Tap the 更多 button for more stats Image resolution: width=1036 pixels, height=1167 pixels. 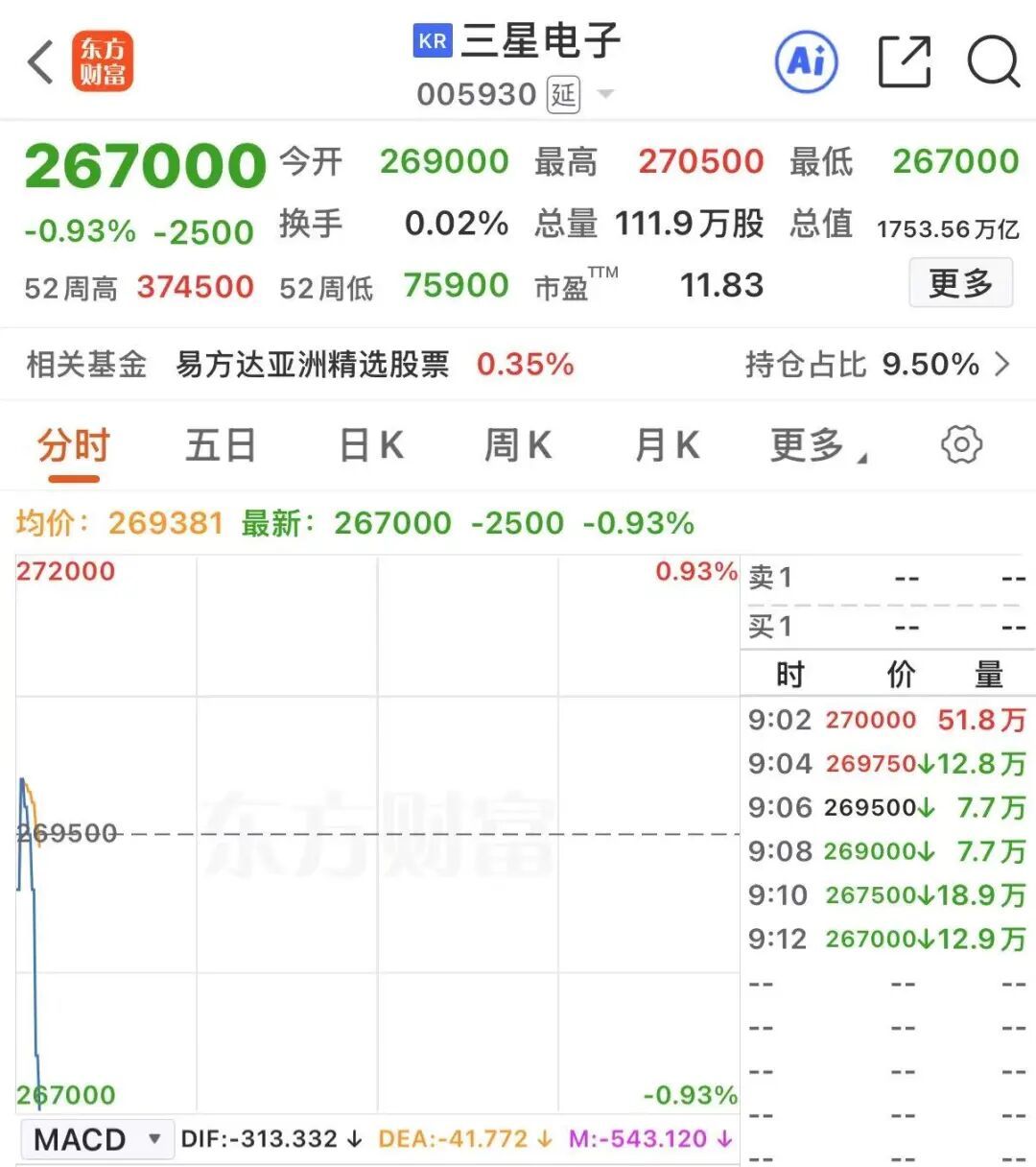[x=960, y=283]
